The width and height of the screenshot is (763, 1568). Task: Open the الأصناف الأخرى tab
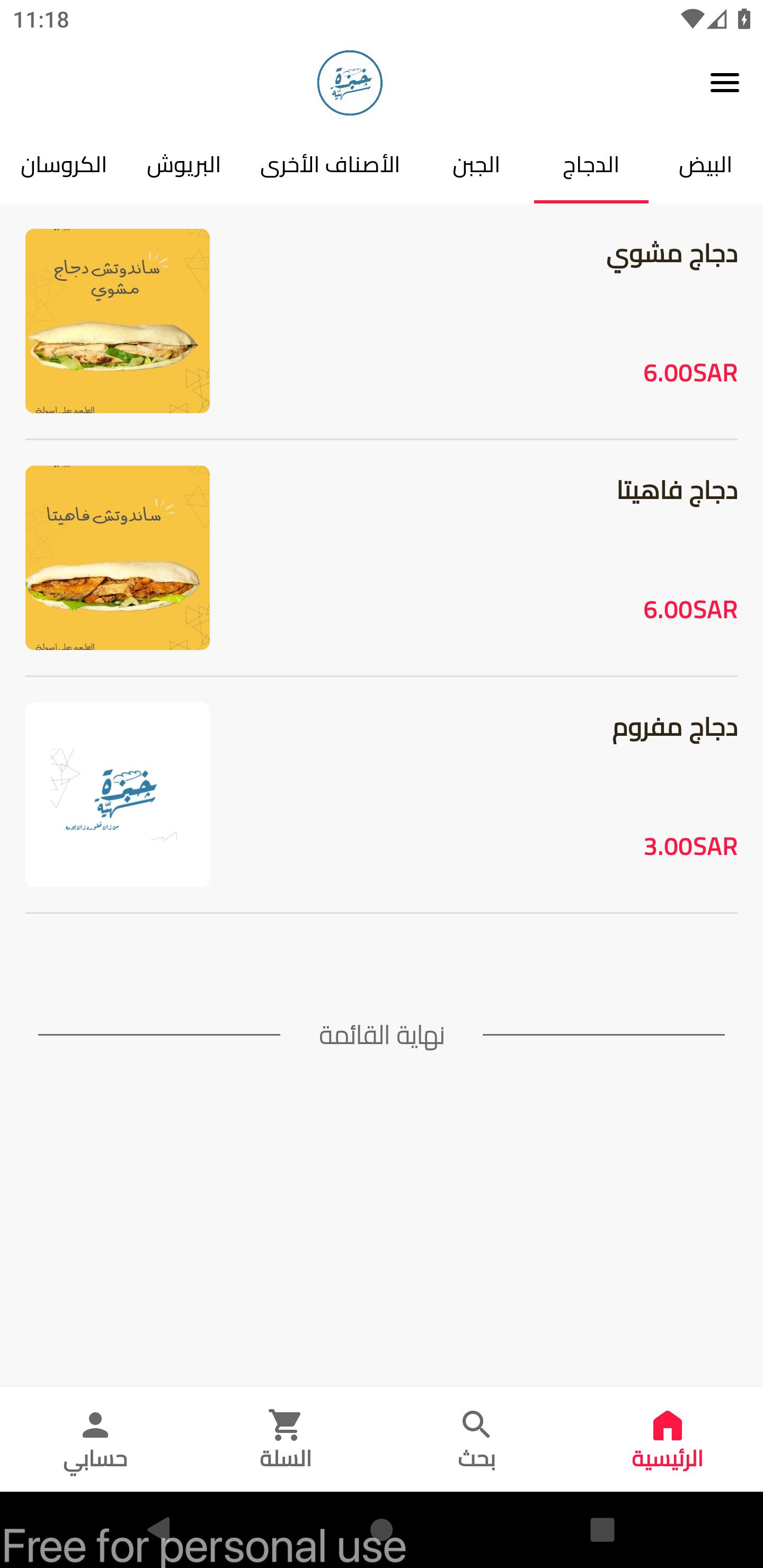coord(330,166)
